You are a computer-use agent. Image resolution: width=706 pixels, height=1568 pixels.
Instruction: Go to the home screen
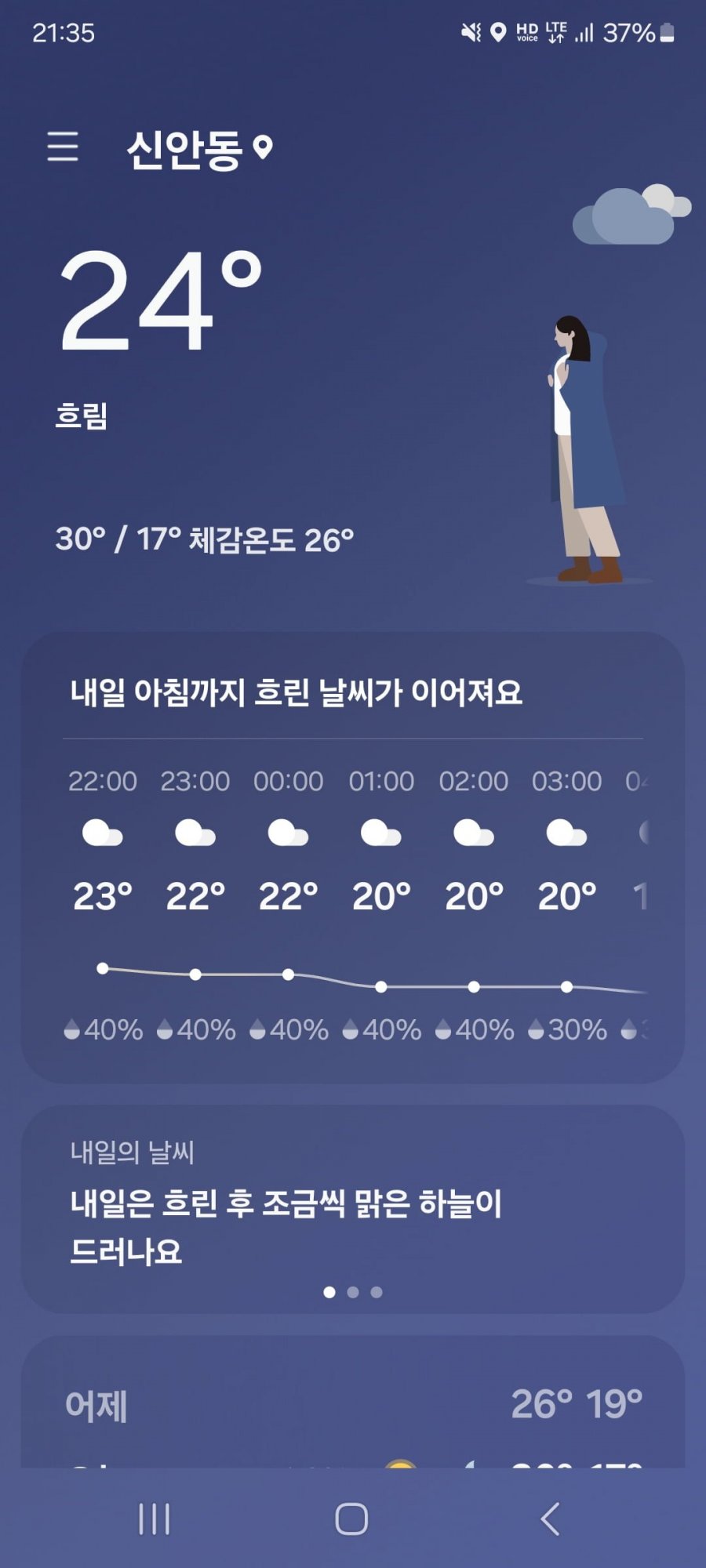tap(351, 1519)
